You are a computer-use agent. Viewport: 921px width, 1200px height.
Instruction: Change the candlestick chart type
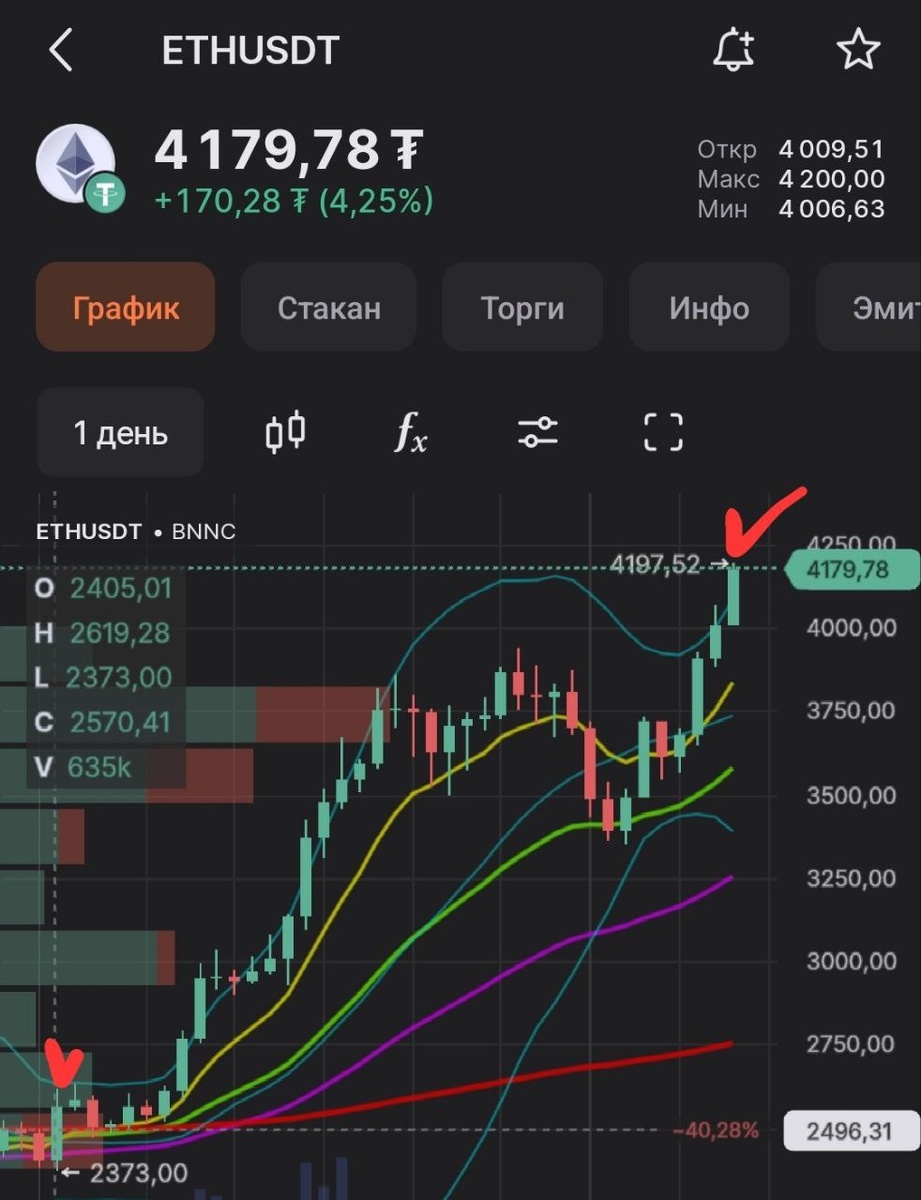285,433
